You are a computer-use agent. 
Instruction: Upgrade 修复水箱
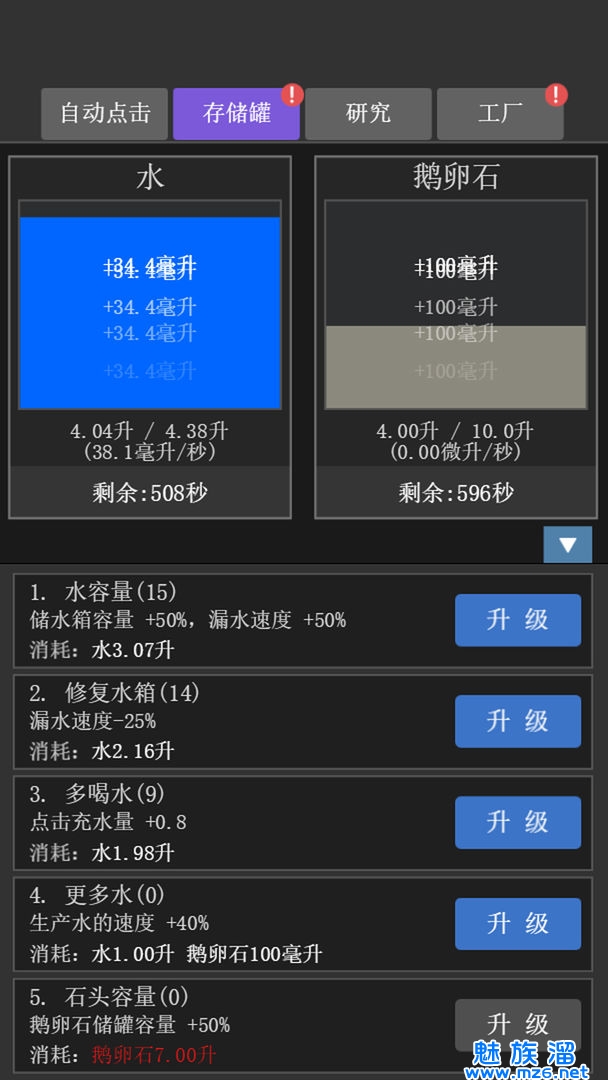click(x=518, y=721)
